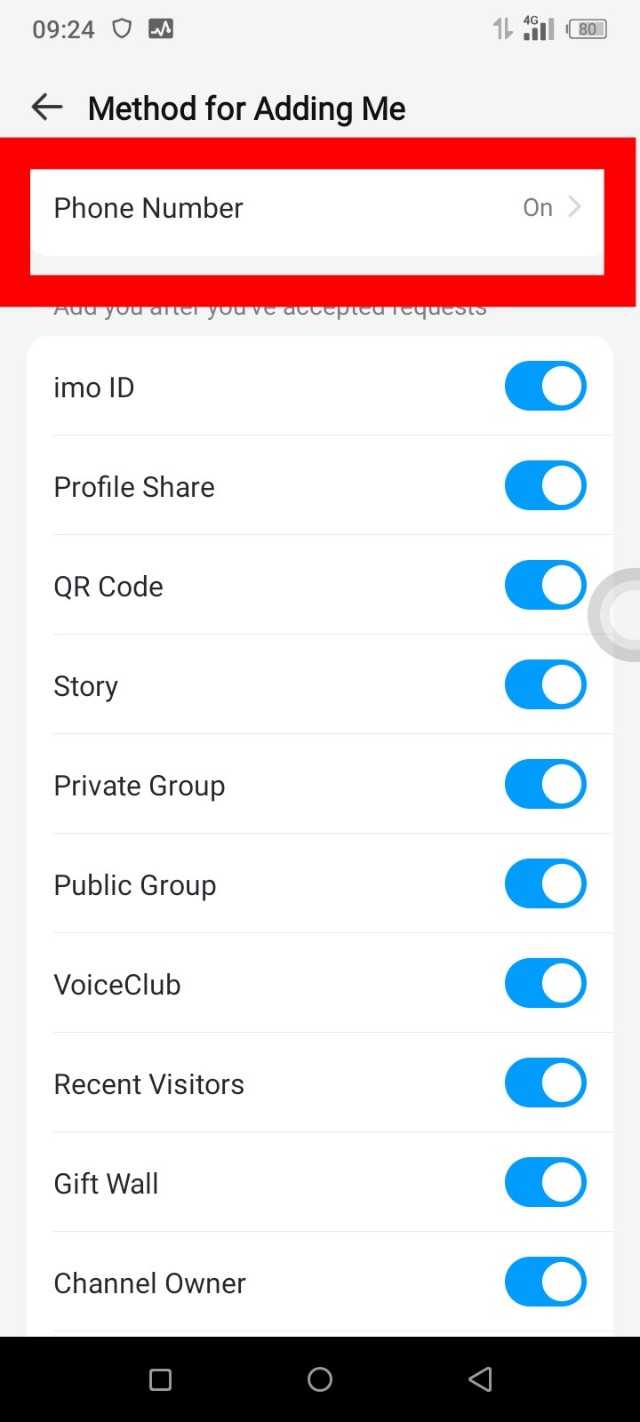Switch off the Gift Wall toggle
Viewport: 640px width, 1422px height.
point(545,1183)
